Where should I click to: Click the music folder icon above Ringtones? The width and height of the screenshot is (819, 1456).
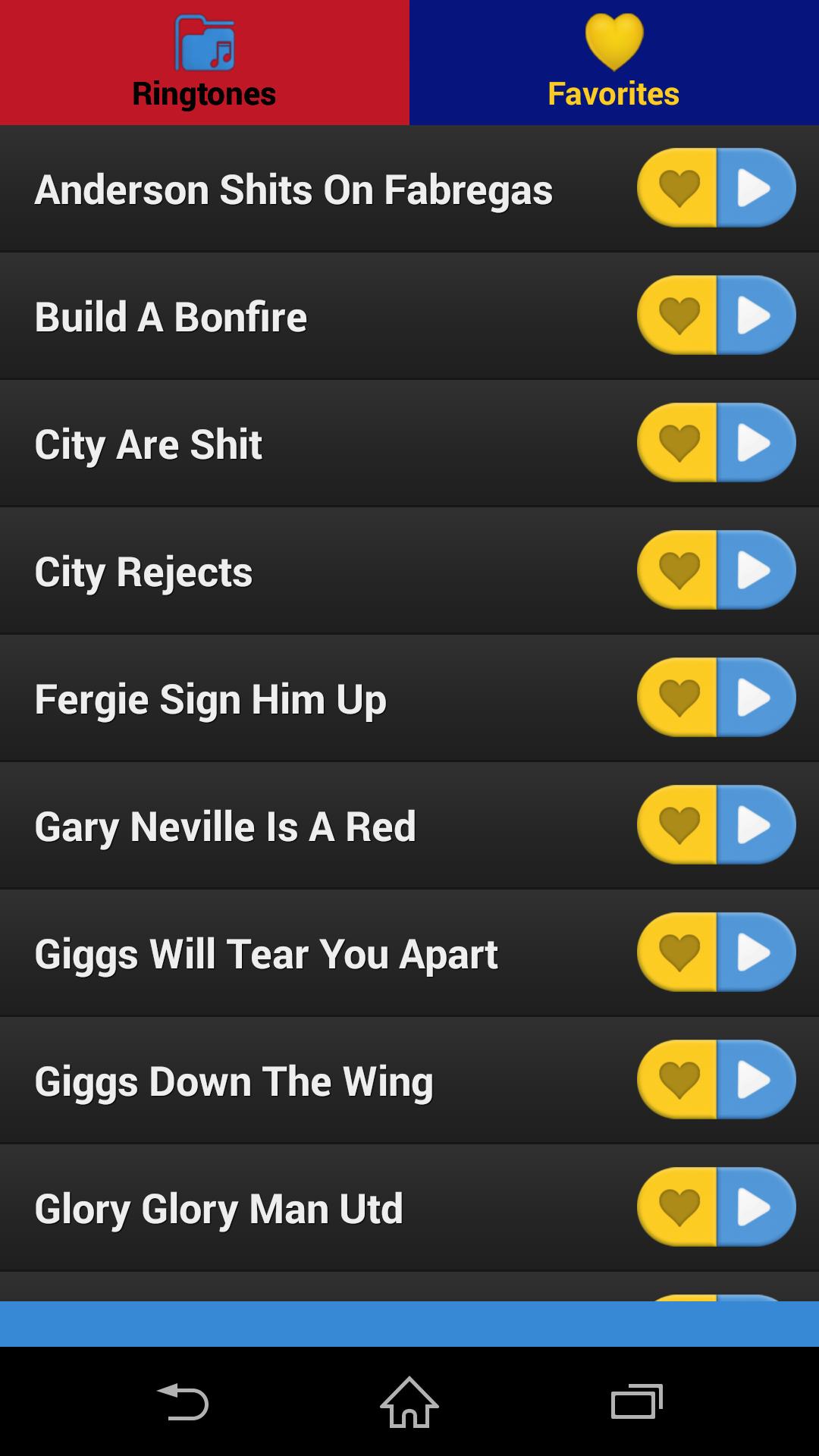[203, 42]
